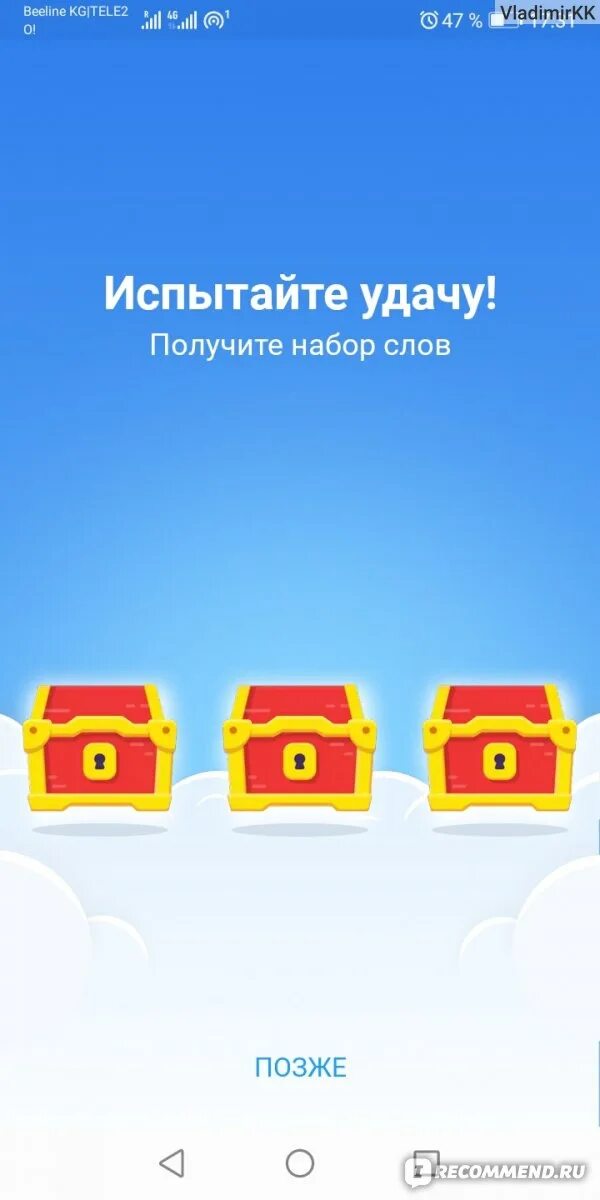Open the middle treasure chest

coord(300,747)
